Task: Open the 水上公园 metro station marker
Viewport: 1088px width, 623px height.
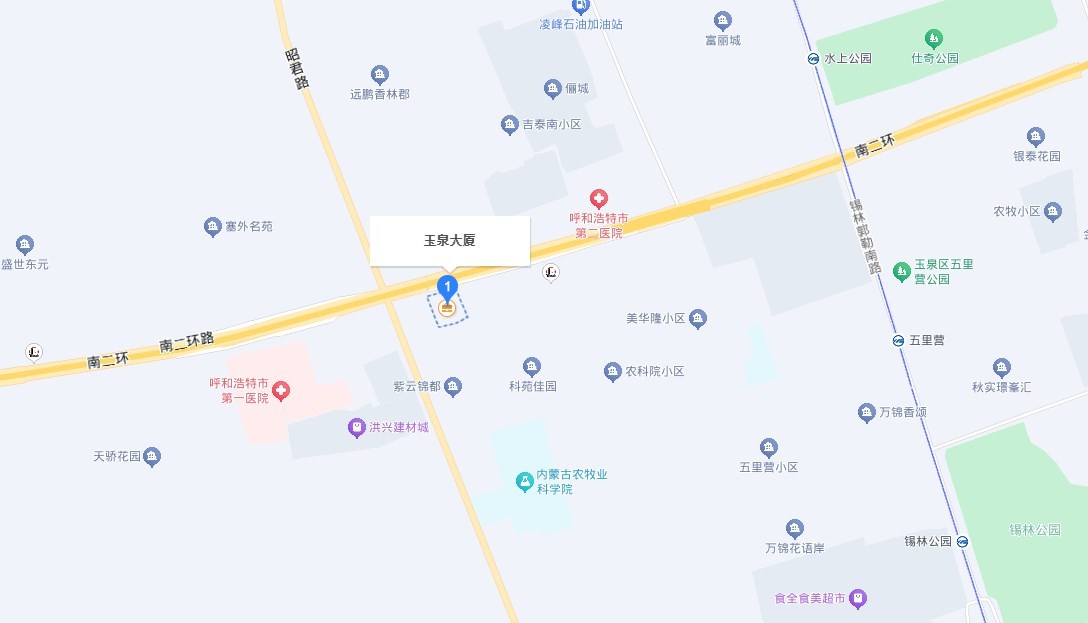Action: pos(815,59)
